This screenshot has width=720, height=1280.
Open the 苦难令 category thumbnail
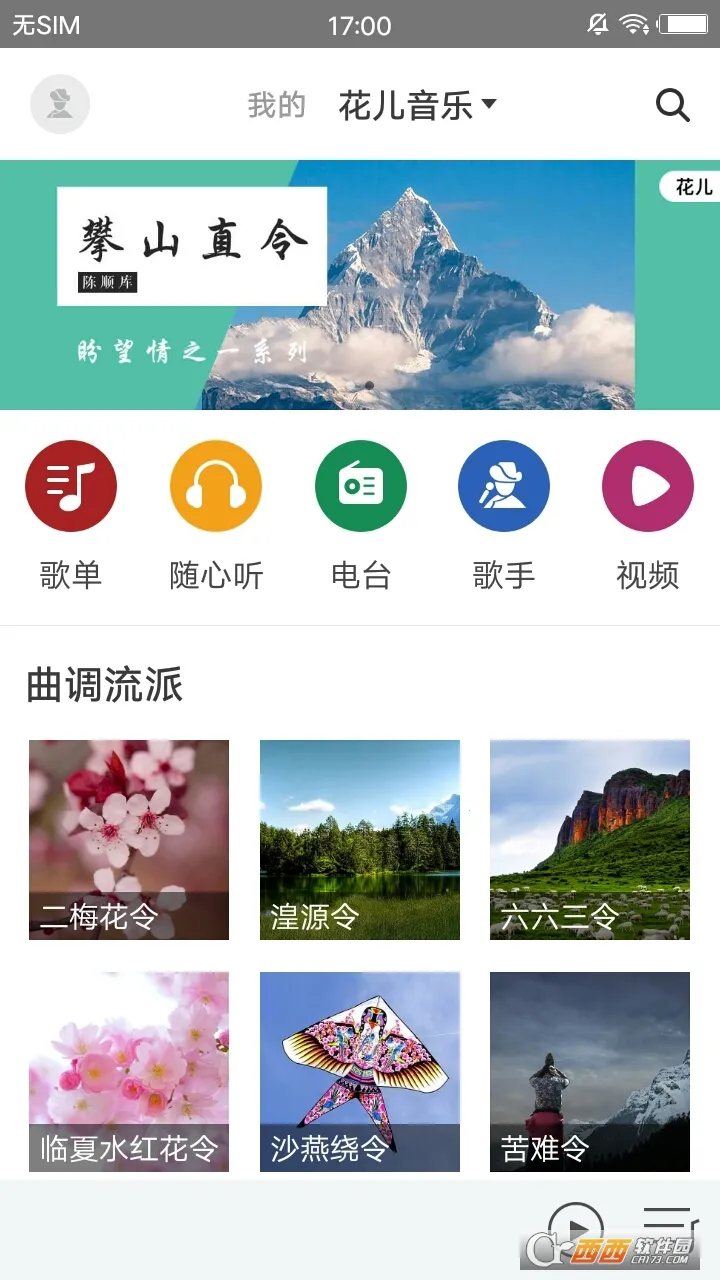point(590,1070)
